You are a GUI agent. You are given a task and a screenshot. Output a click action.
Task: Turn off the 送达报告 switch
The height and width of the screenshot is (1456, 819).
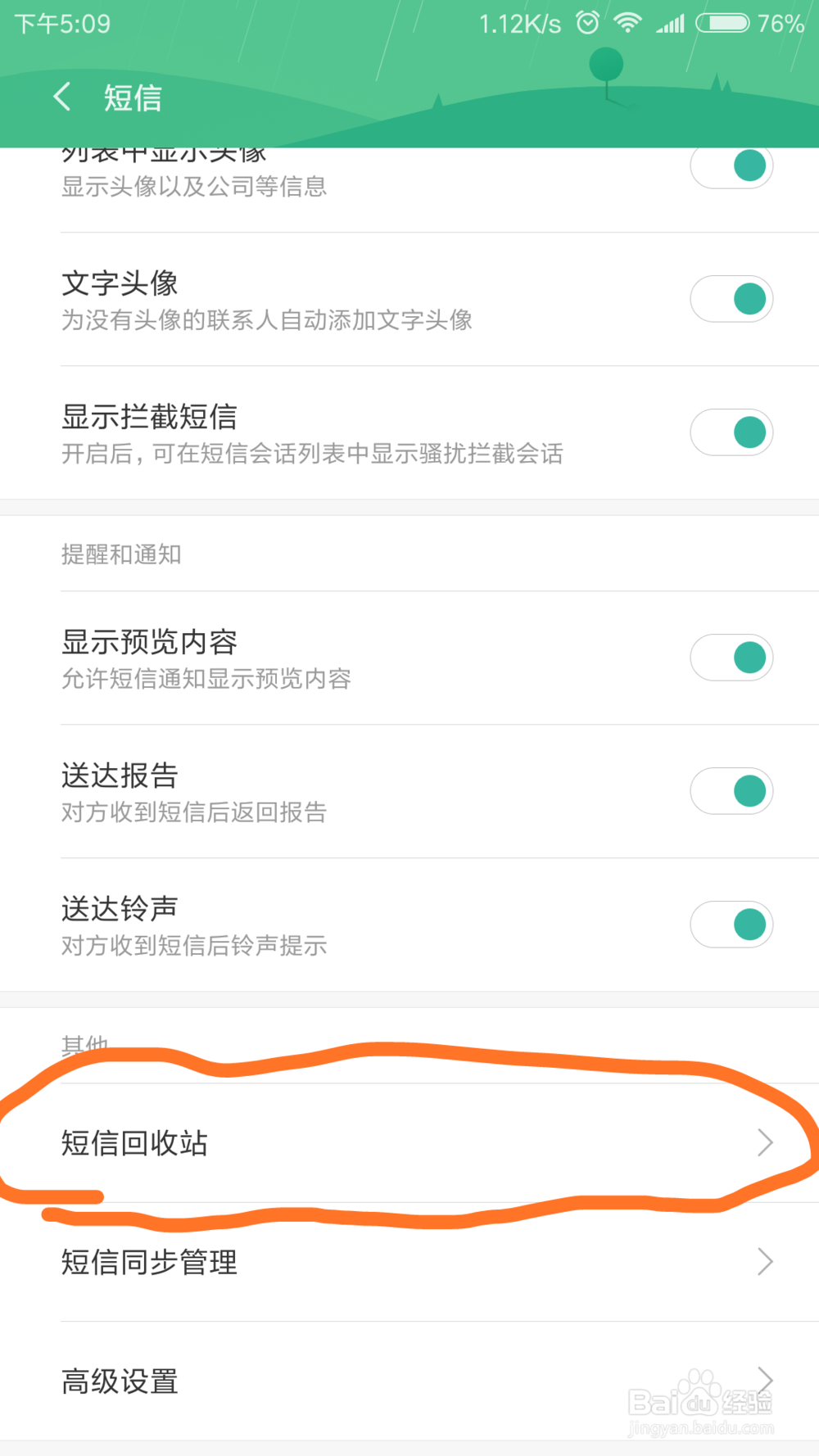pyautogui.click(x=731, y=790)
